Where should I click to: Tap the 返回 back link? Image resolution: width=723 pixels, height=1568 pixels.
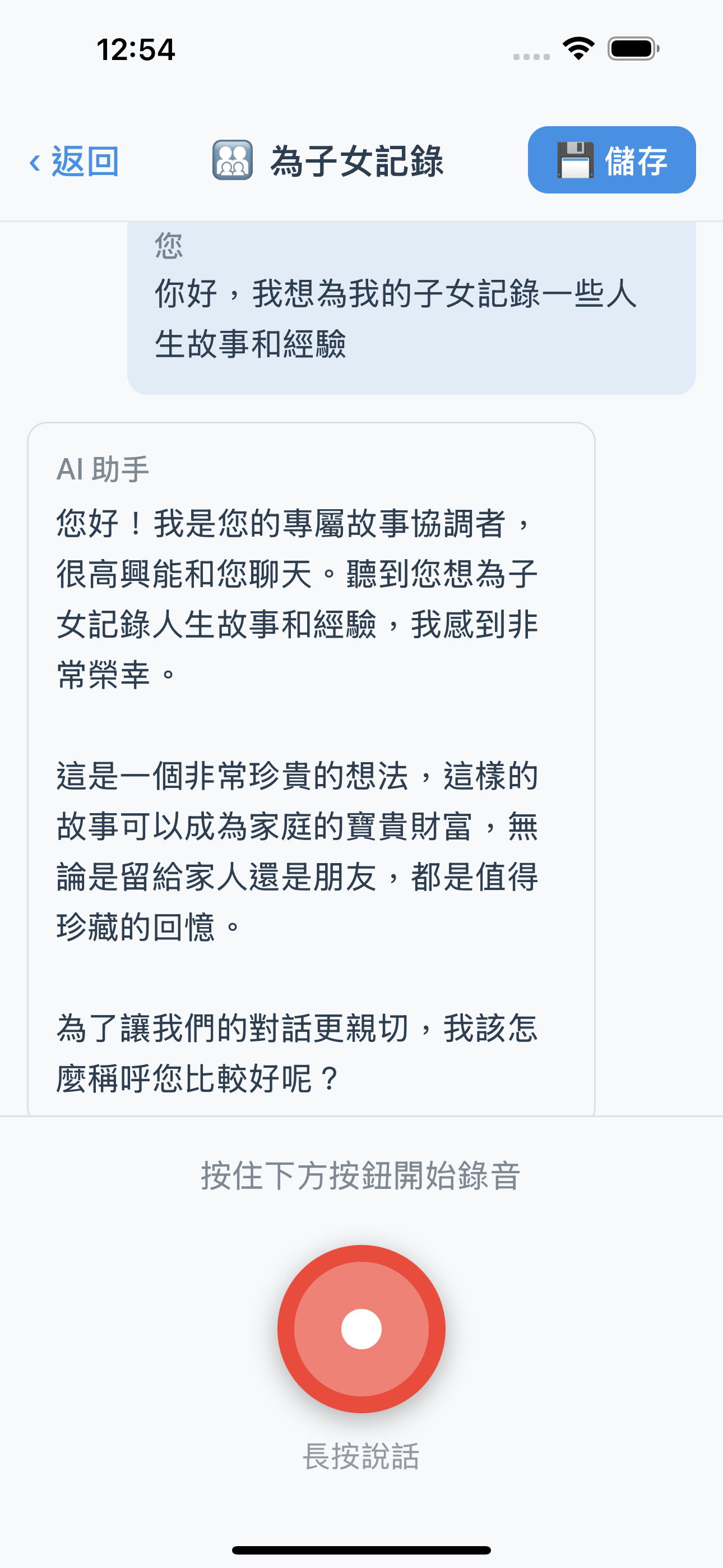coord(82,162)
